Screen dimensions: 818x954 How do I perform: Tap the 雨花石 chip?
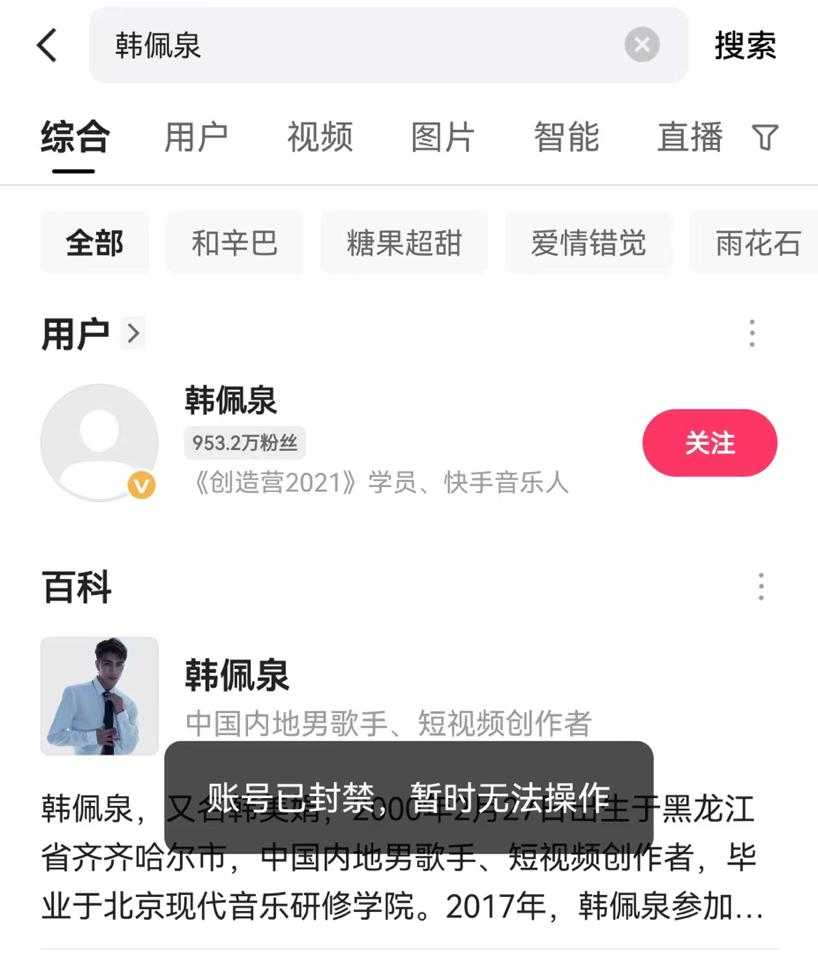(758, 243)
